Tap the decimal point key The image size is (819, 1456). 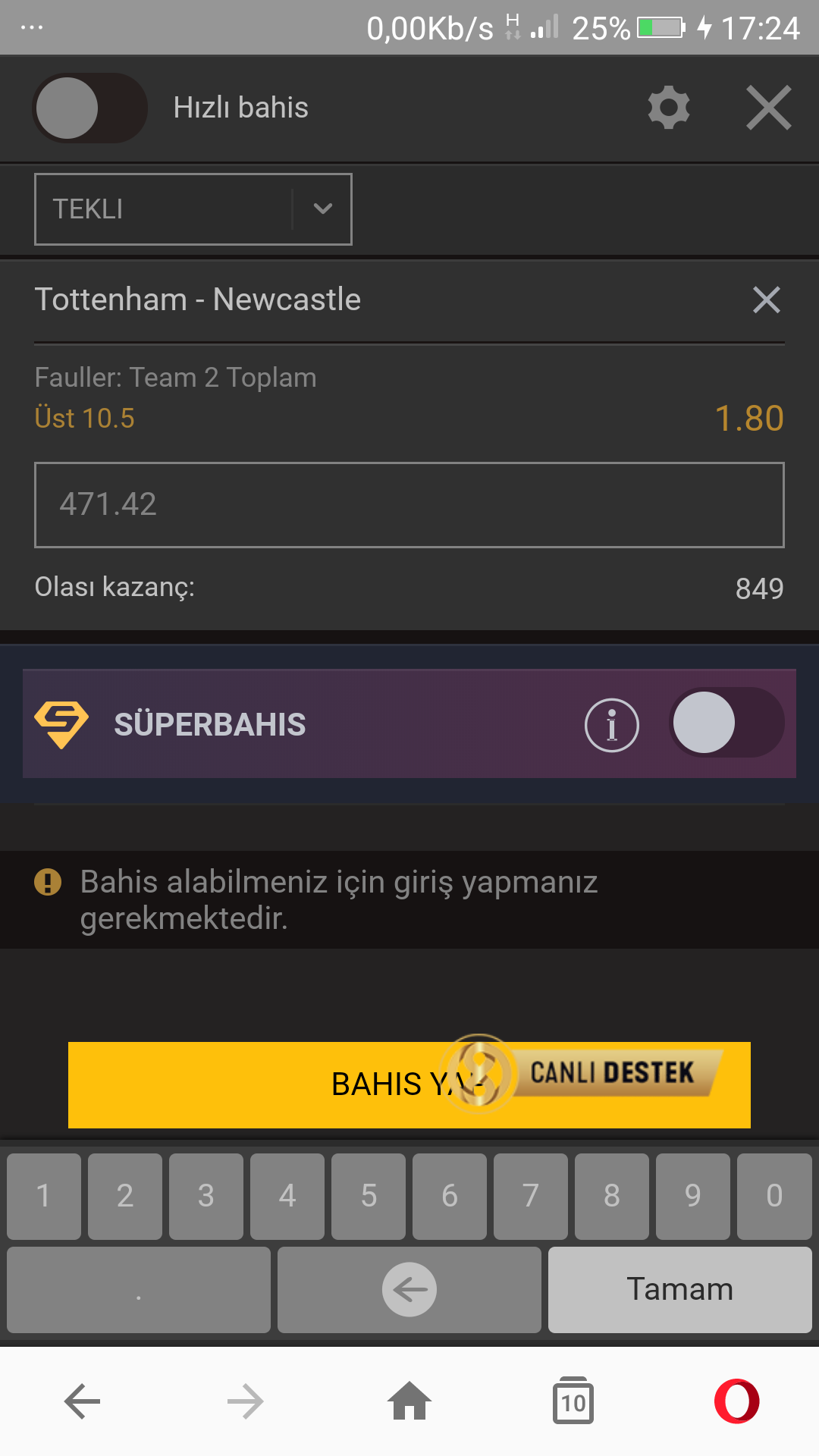pyautogui.click(x=139, y=1291)
